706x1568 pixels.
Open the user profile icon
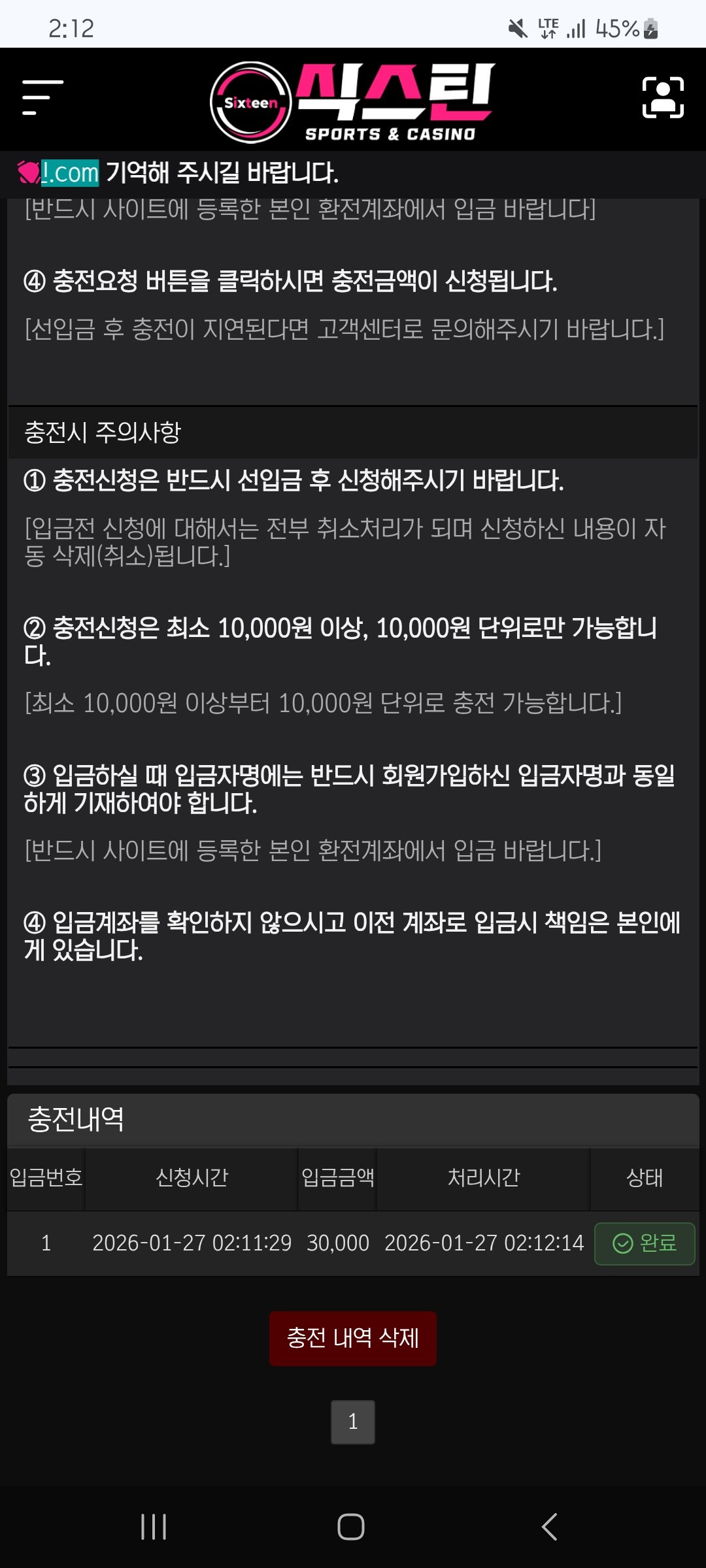click(663, 98)
